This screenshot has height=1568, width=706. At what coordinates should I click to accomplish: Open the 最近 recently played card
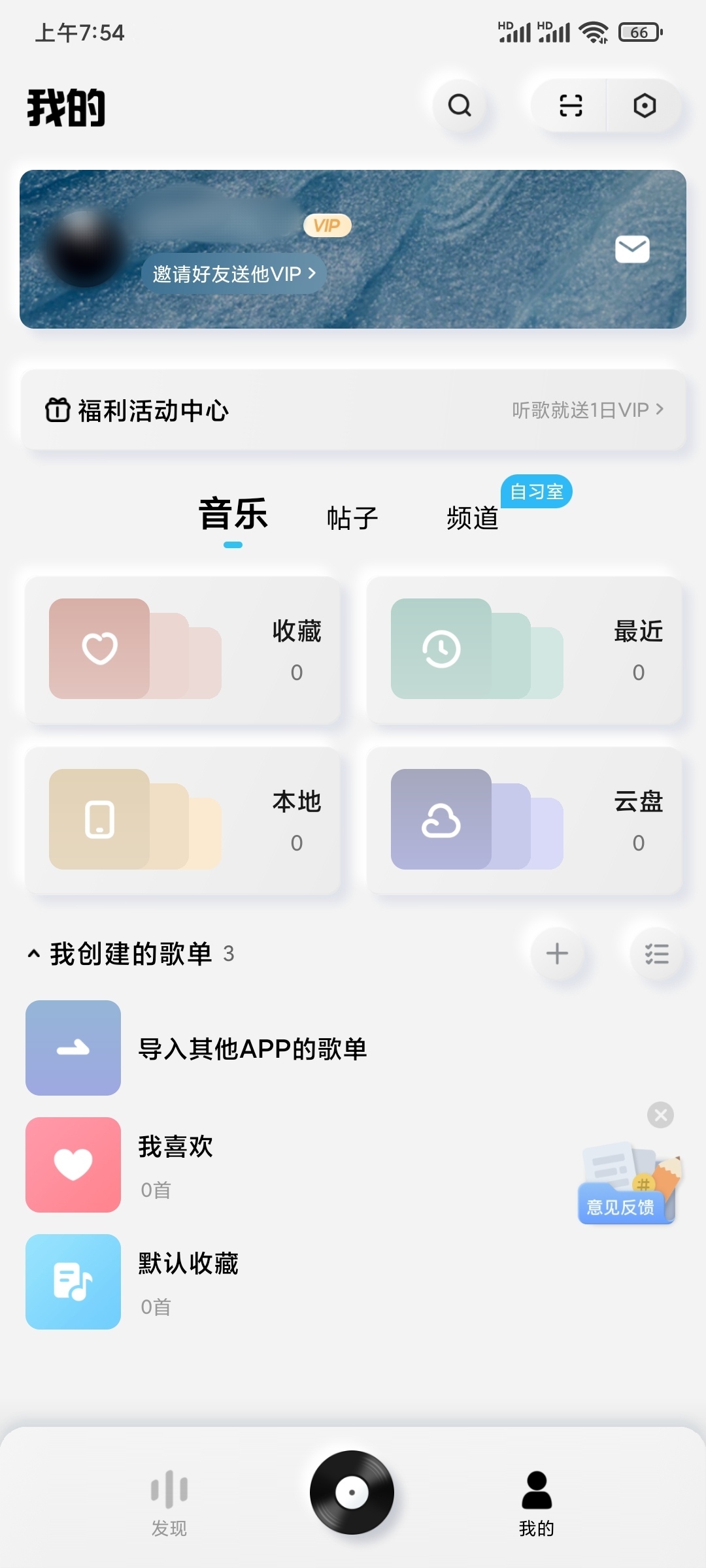coord(527,650)
